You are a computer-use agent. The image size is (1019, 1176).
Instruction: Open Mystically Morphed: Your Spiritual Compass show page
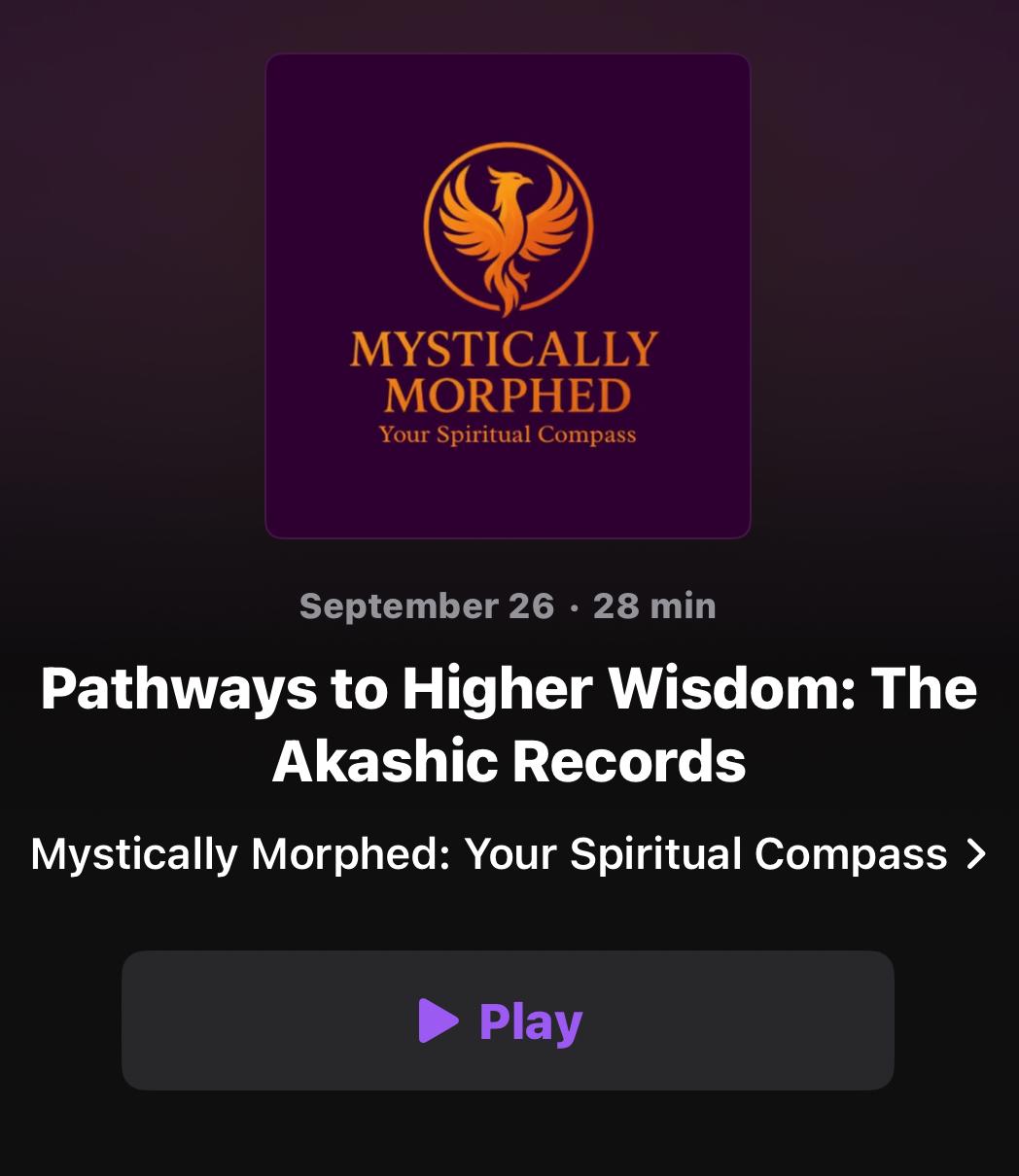pyautogui.click(x=507, y=854)
